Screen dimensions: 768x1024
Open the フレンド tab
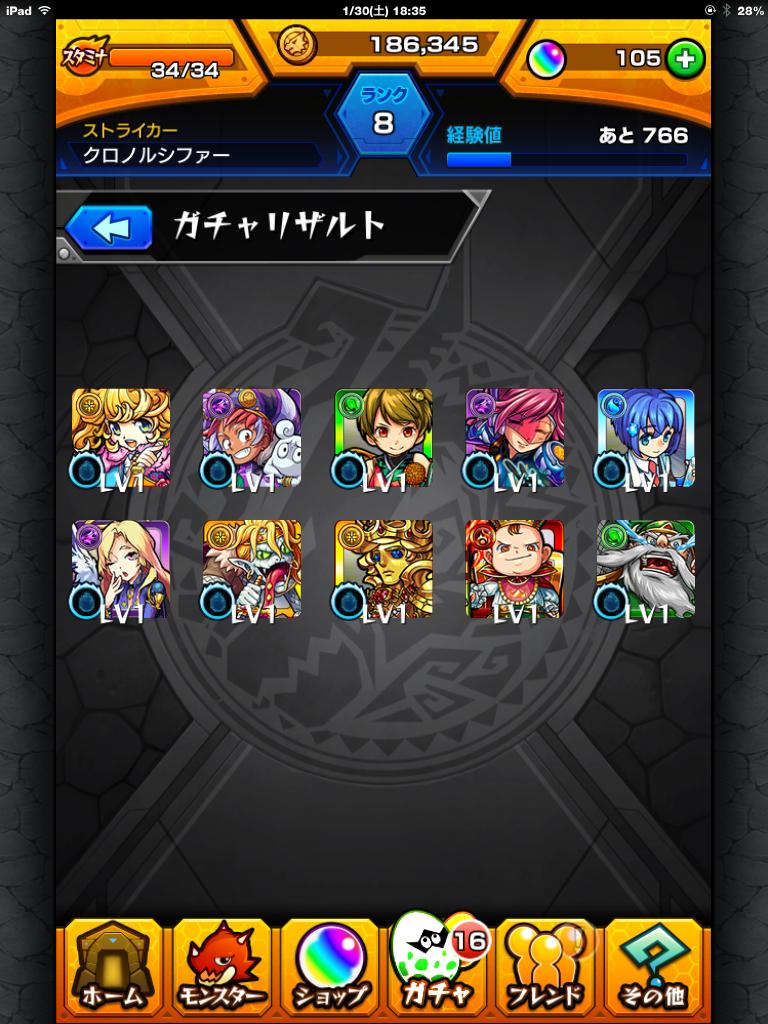click(x=546, y=966)
